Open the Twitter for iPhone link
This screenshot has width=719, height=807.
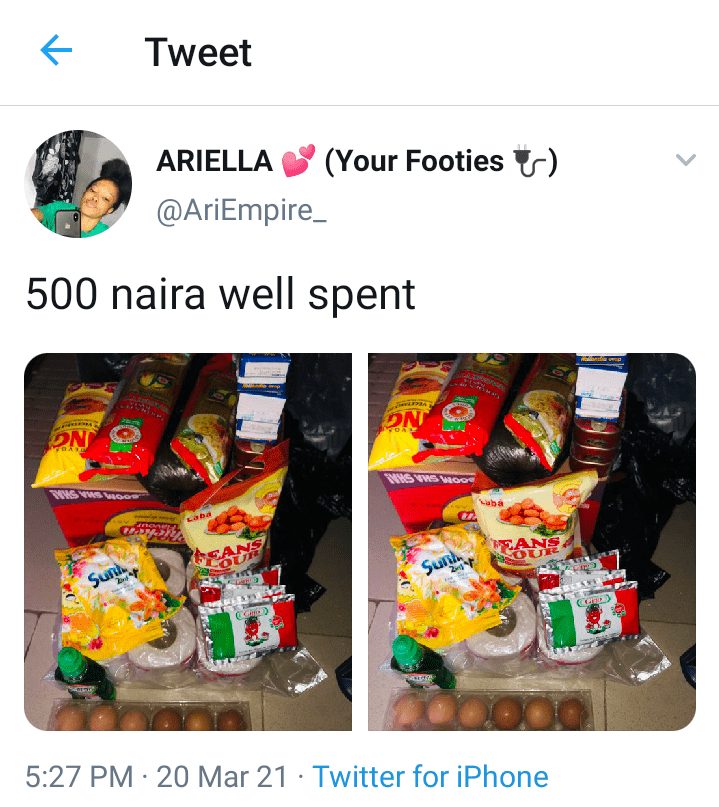tap(430, 777)
